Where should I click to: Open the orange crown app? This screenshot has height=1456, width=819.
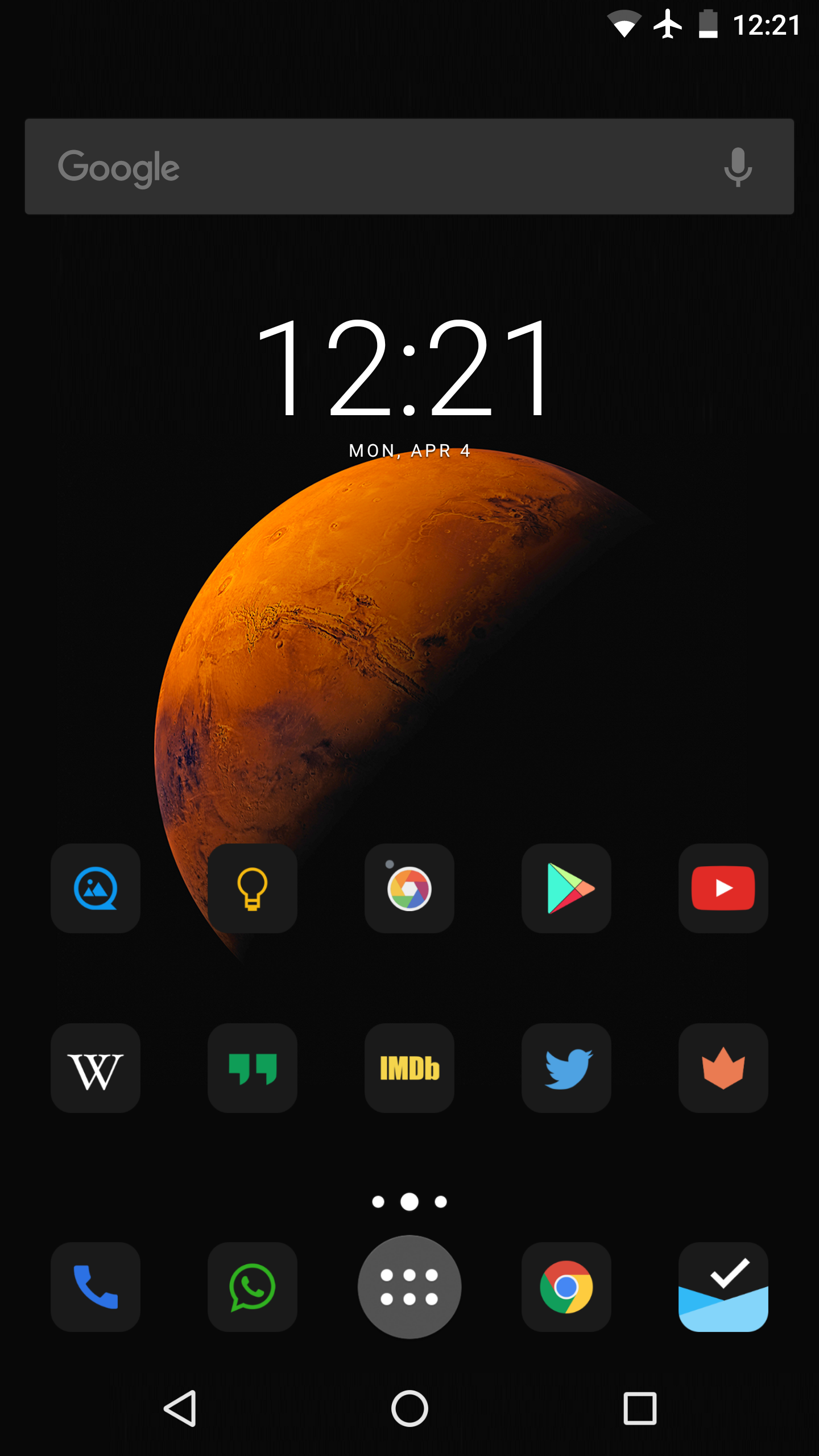[723, 1068]
